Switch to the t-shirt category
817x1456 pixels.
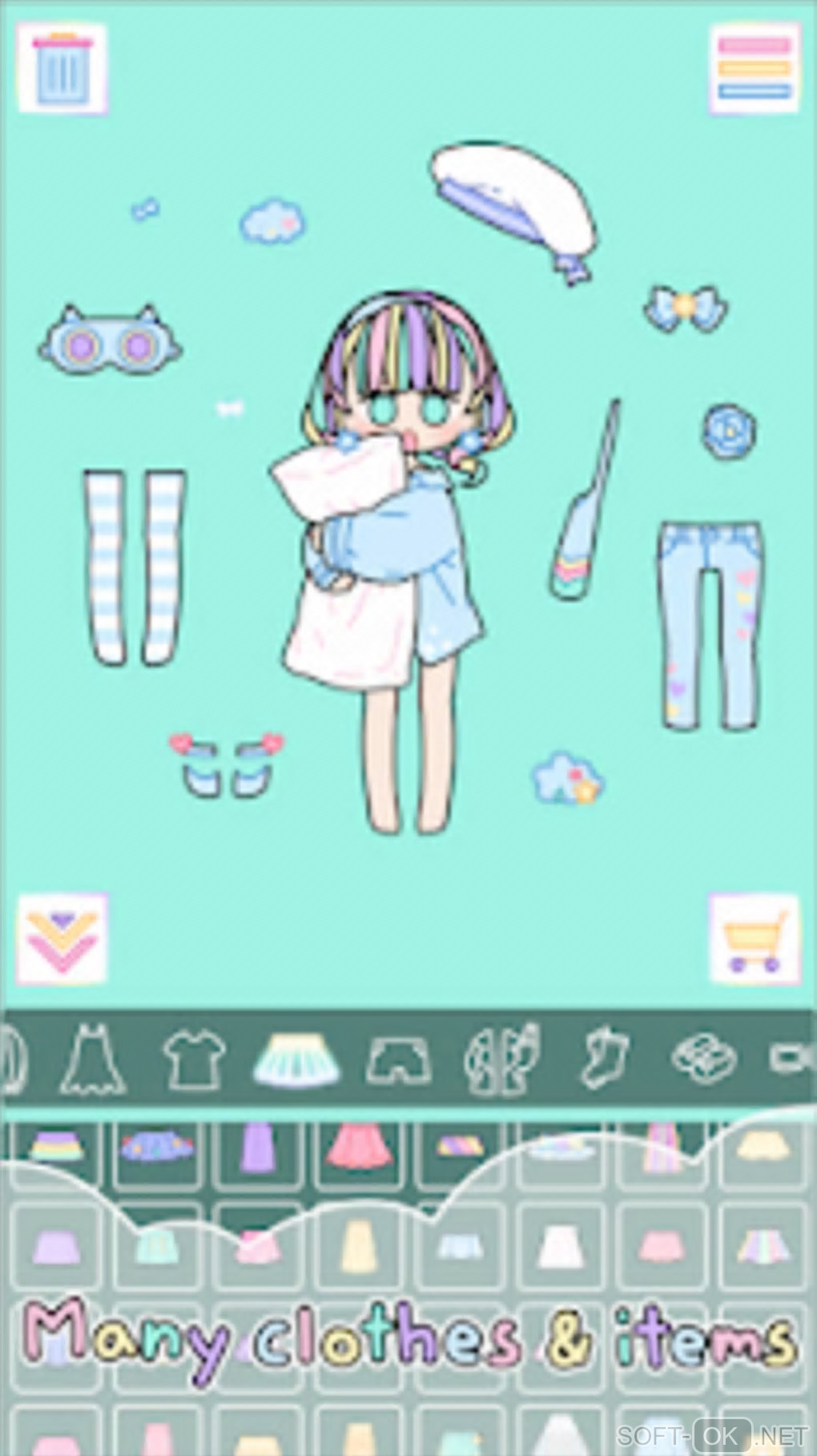[x=193, y=1059]
